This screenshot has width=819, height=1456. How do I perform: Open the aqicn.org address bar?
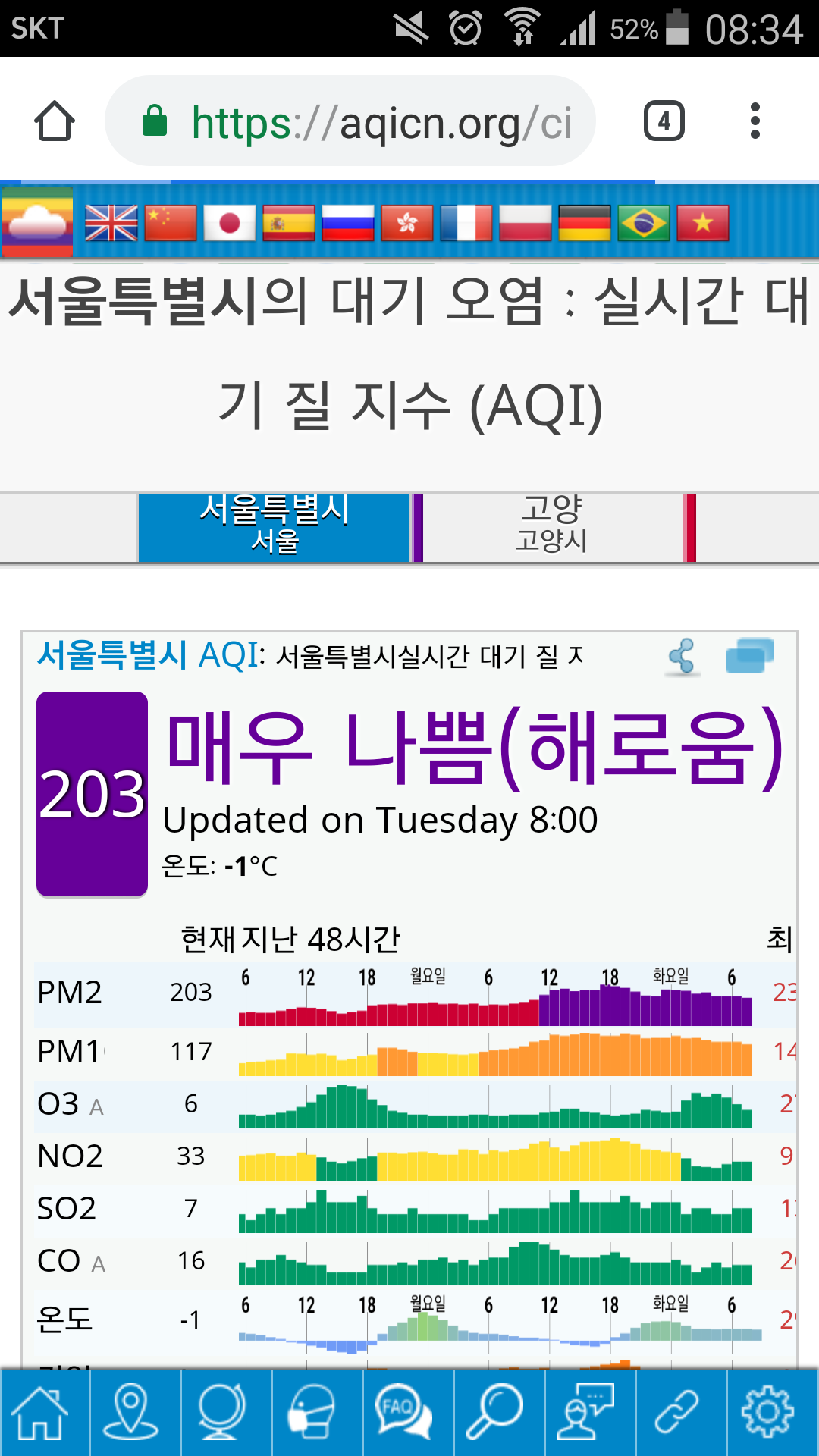(x=350, y=121)
